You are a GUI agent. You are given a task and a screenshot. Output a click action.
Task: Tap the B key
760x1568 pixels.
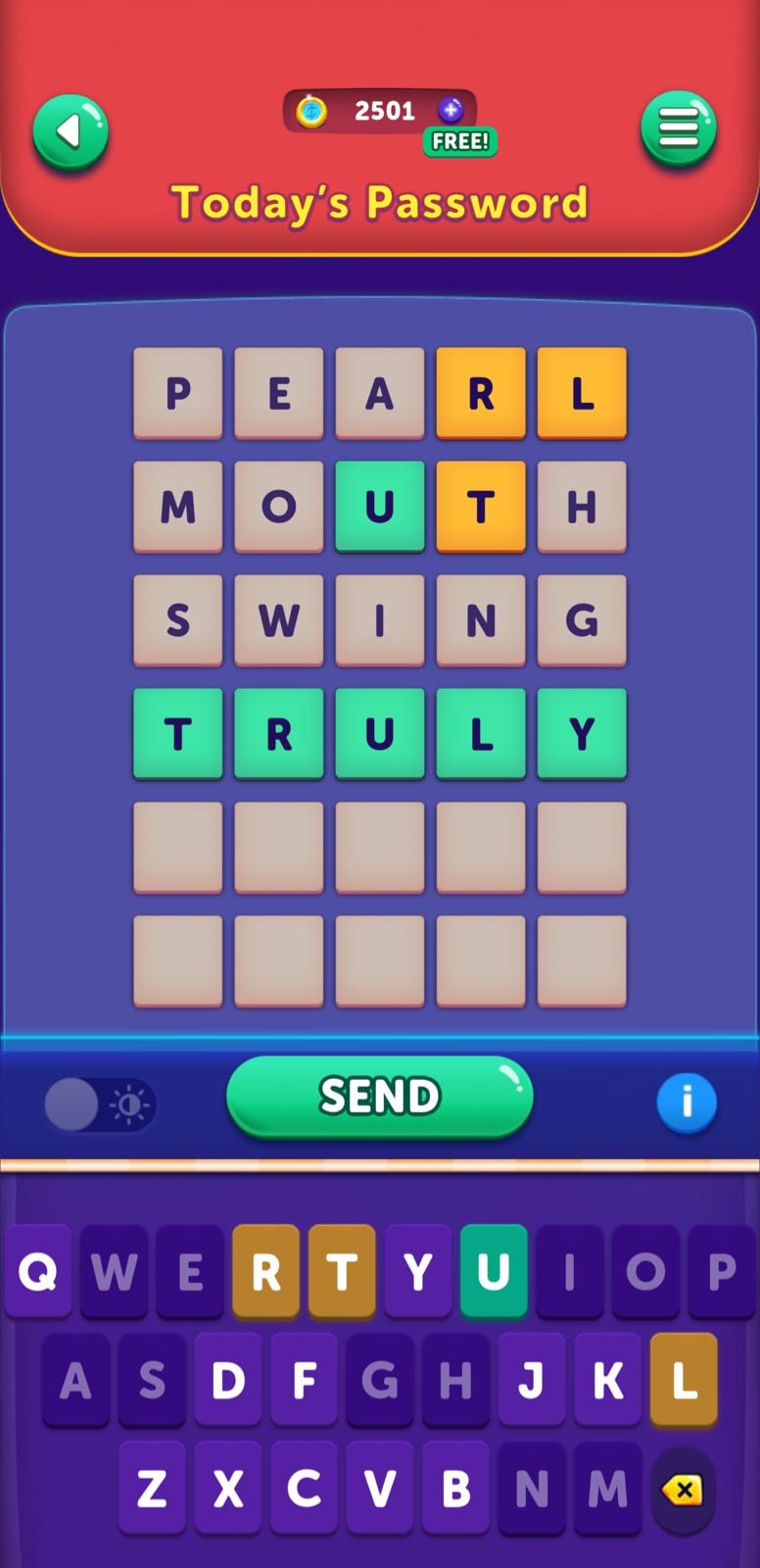[455, 1489]
